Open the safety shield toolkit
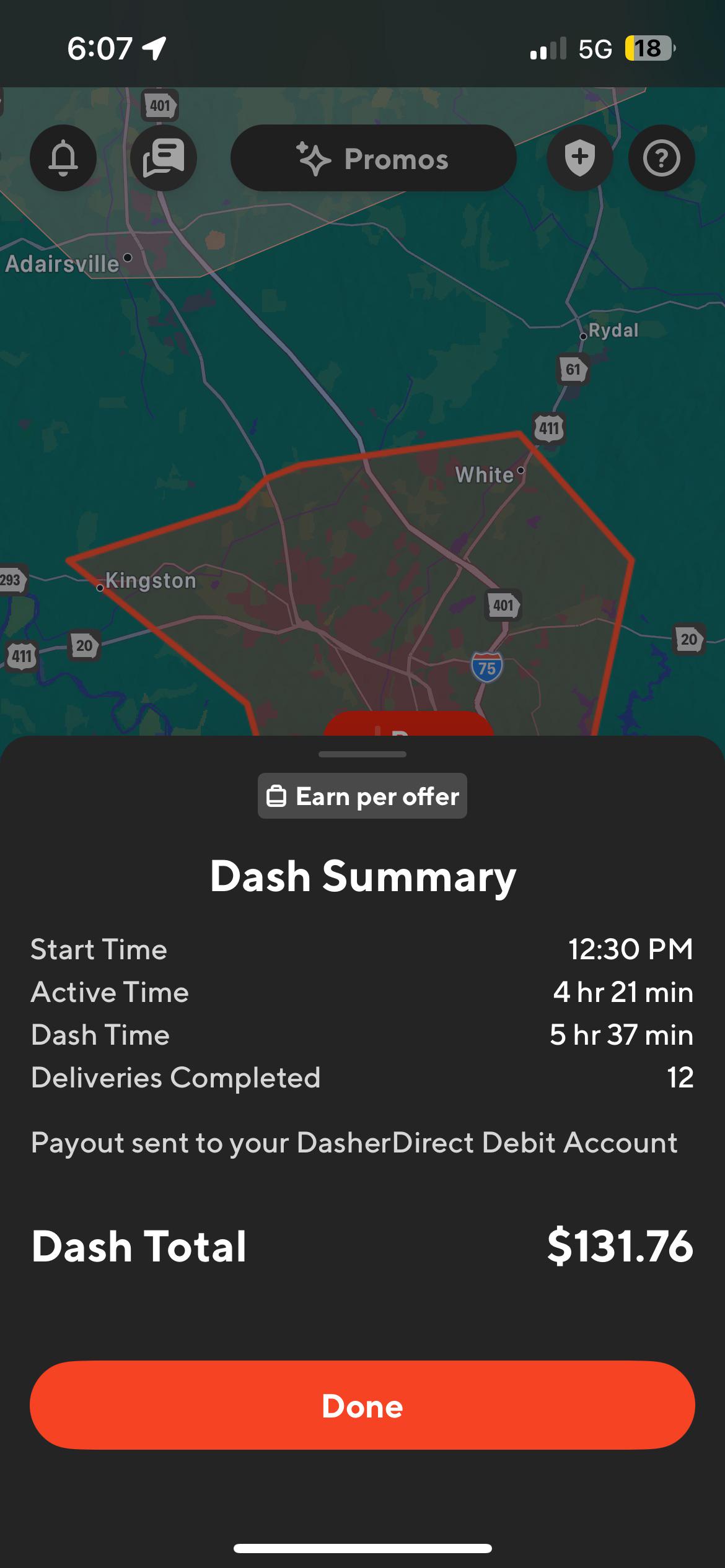Viewport: 725px width, 1568px height. click(x=579, y=158)
